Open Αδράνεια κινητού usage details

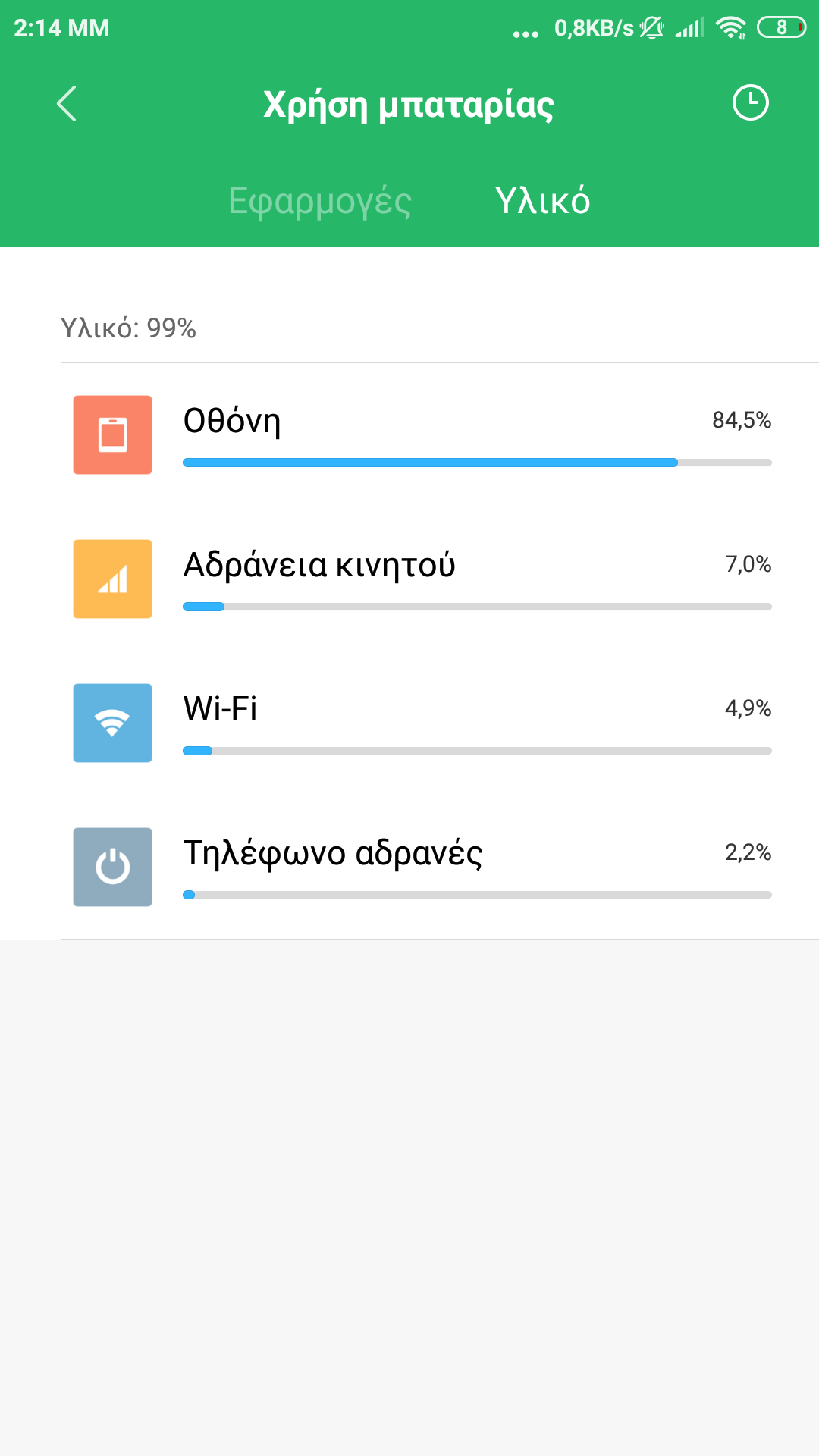point(440,579)
